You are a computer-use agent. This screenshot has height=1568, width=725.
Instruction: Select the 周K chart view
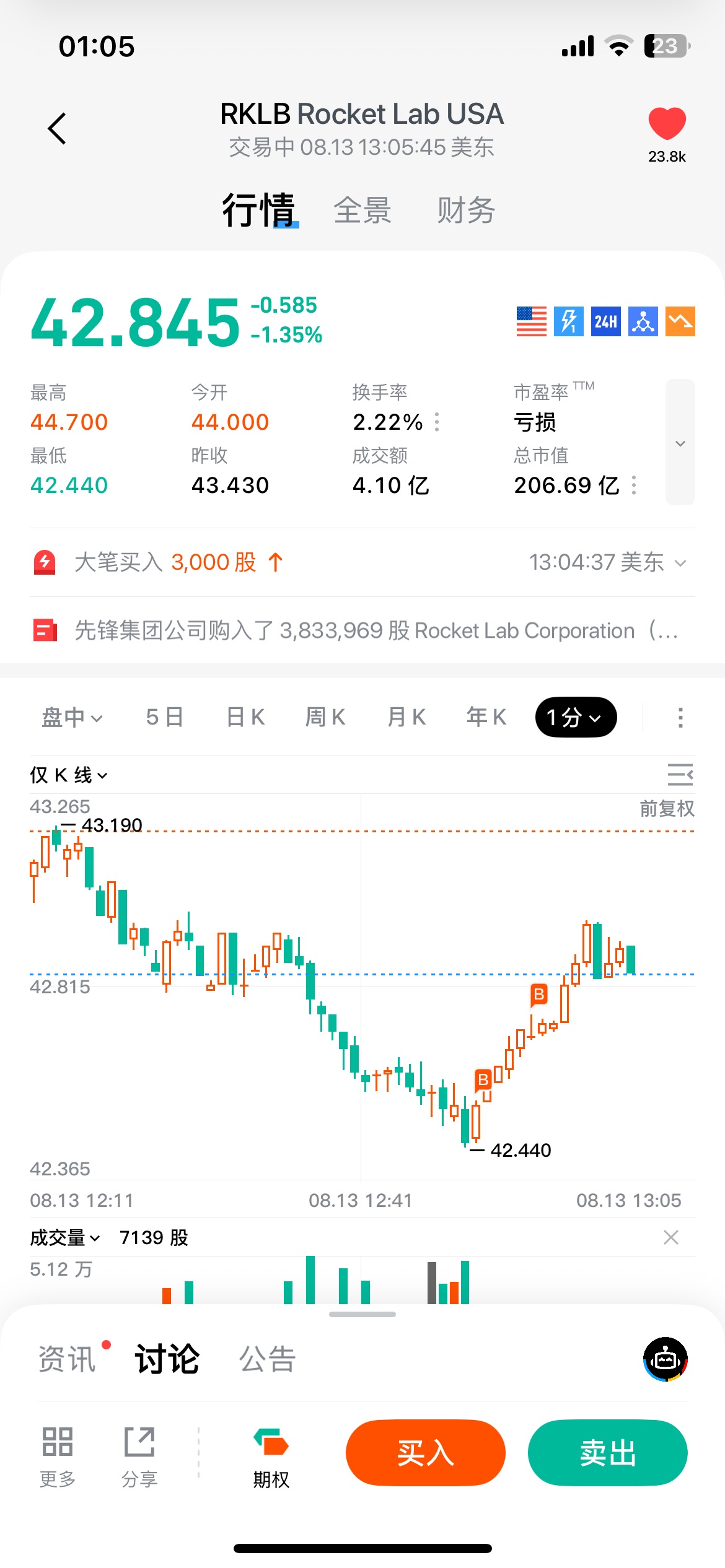tap(325, 717)
